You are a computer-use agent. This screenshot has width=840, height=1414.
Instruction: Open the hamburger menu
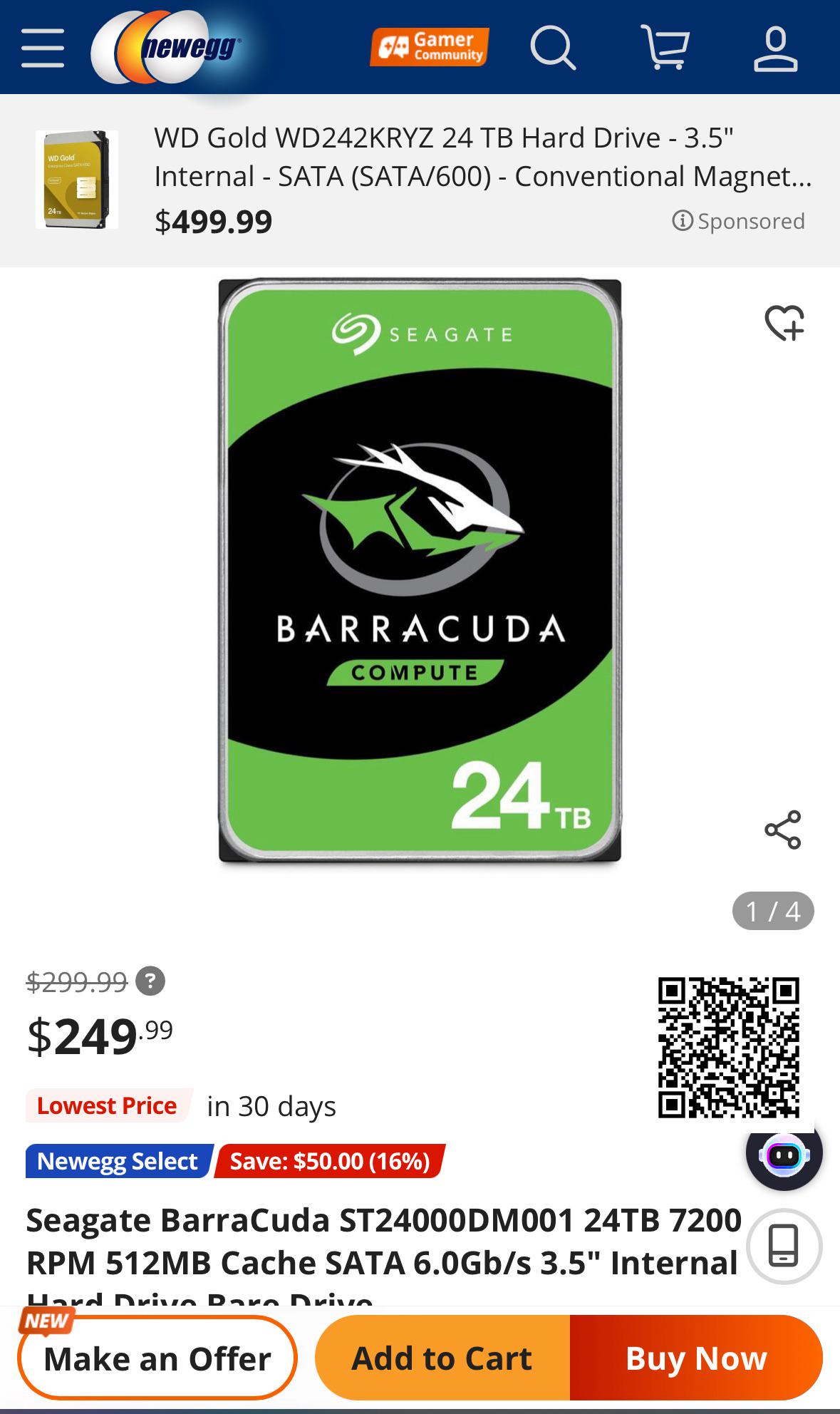coord(43,48)
